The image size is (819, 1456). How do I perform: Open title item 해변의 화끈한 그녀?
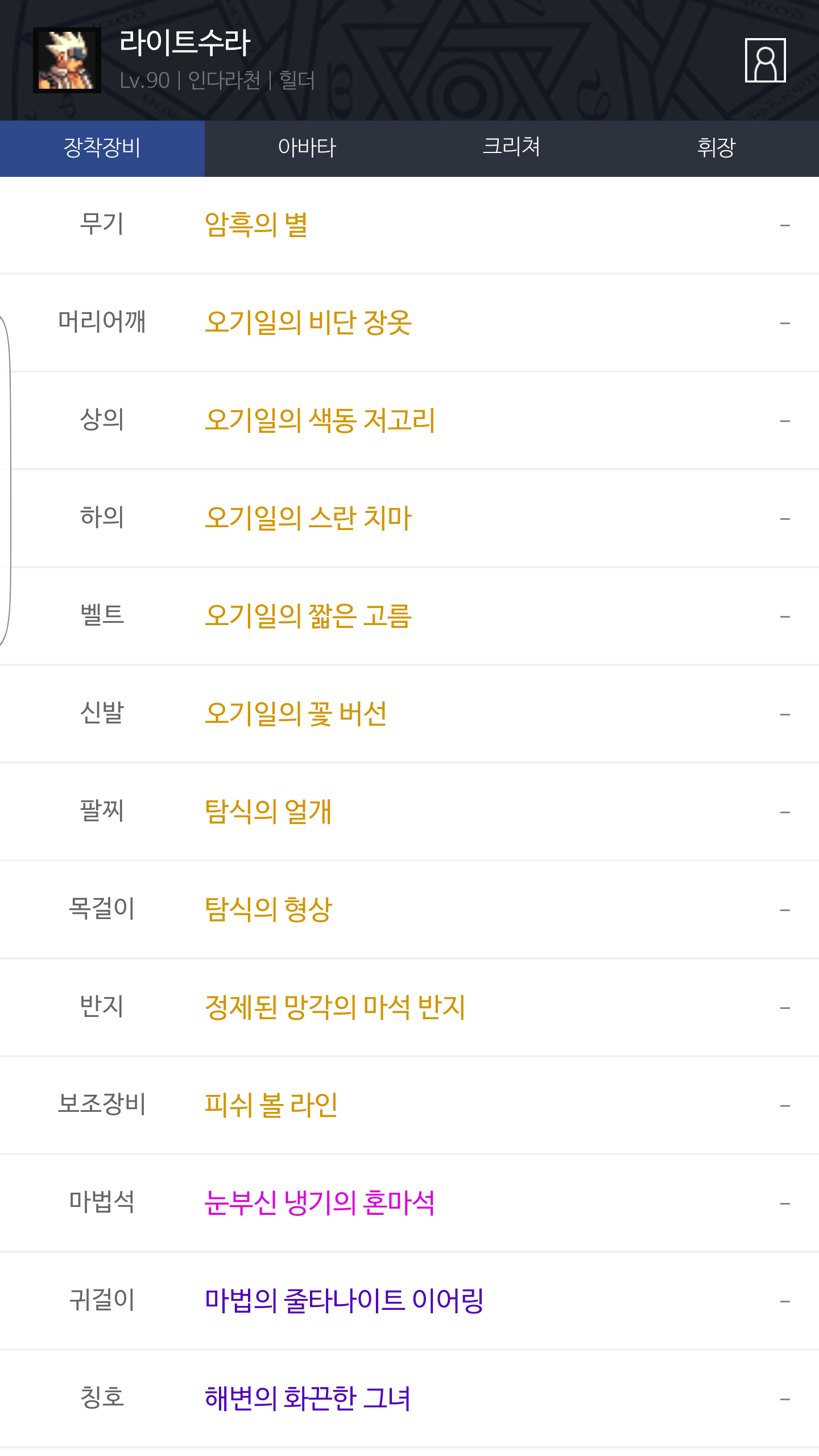click(x=307, y=1399)
